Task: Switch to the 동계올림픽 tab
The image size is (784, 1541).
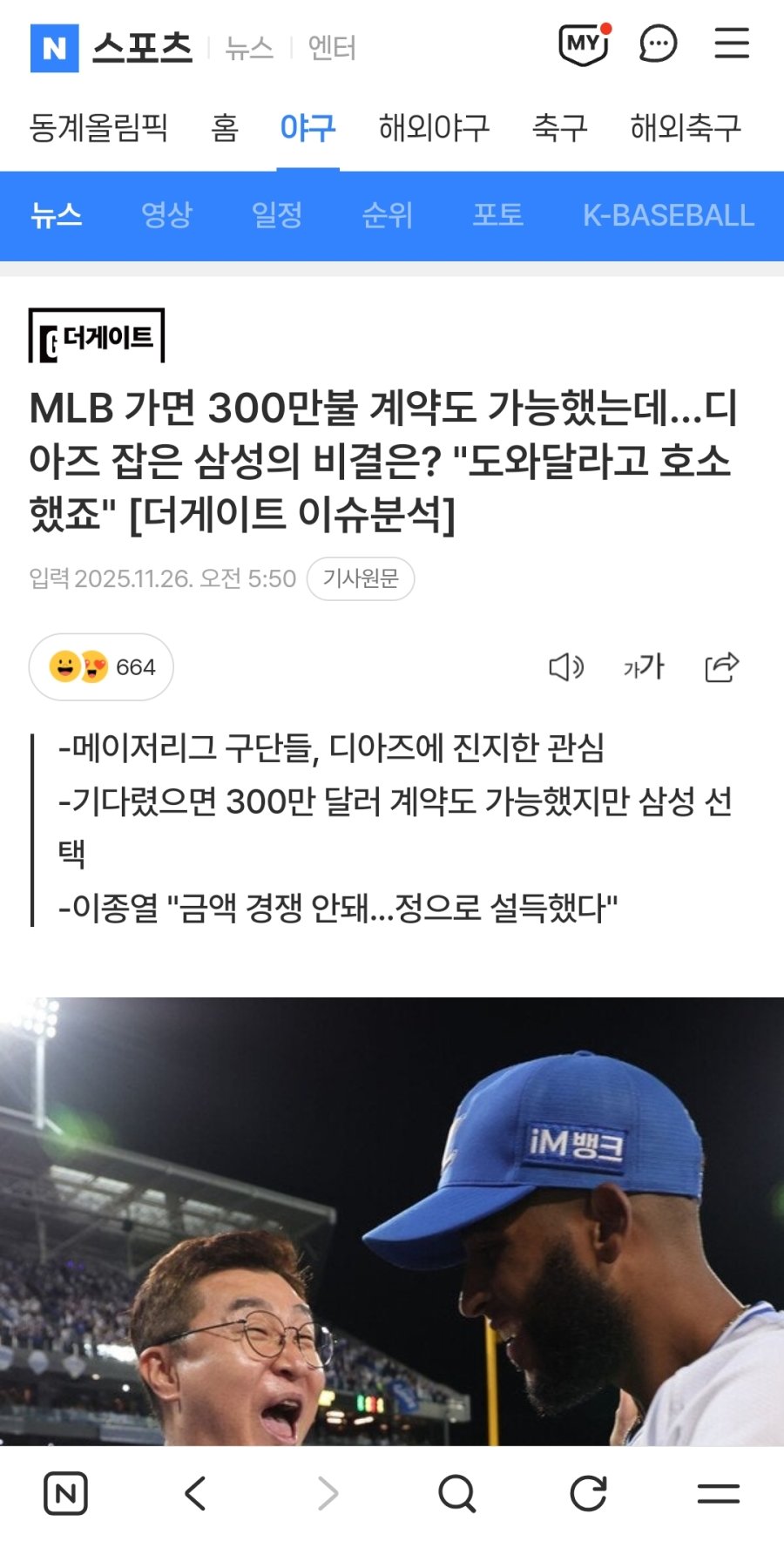Action: (x=98, y=128)
